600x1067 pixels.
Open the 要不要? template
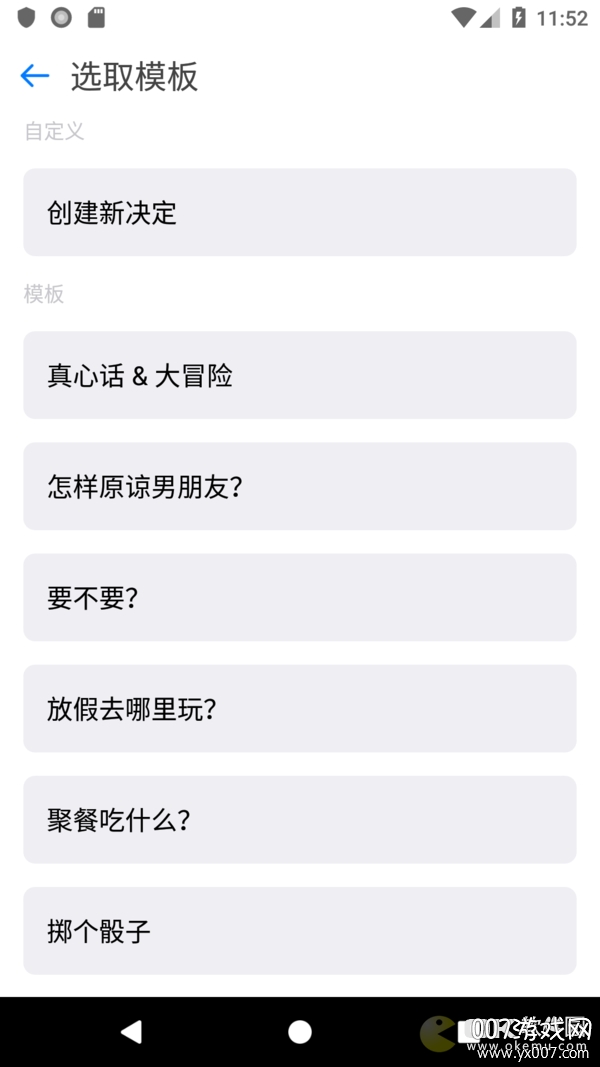pyautogui.click(x=300, y=597)
